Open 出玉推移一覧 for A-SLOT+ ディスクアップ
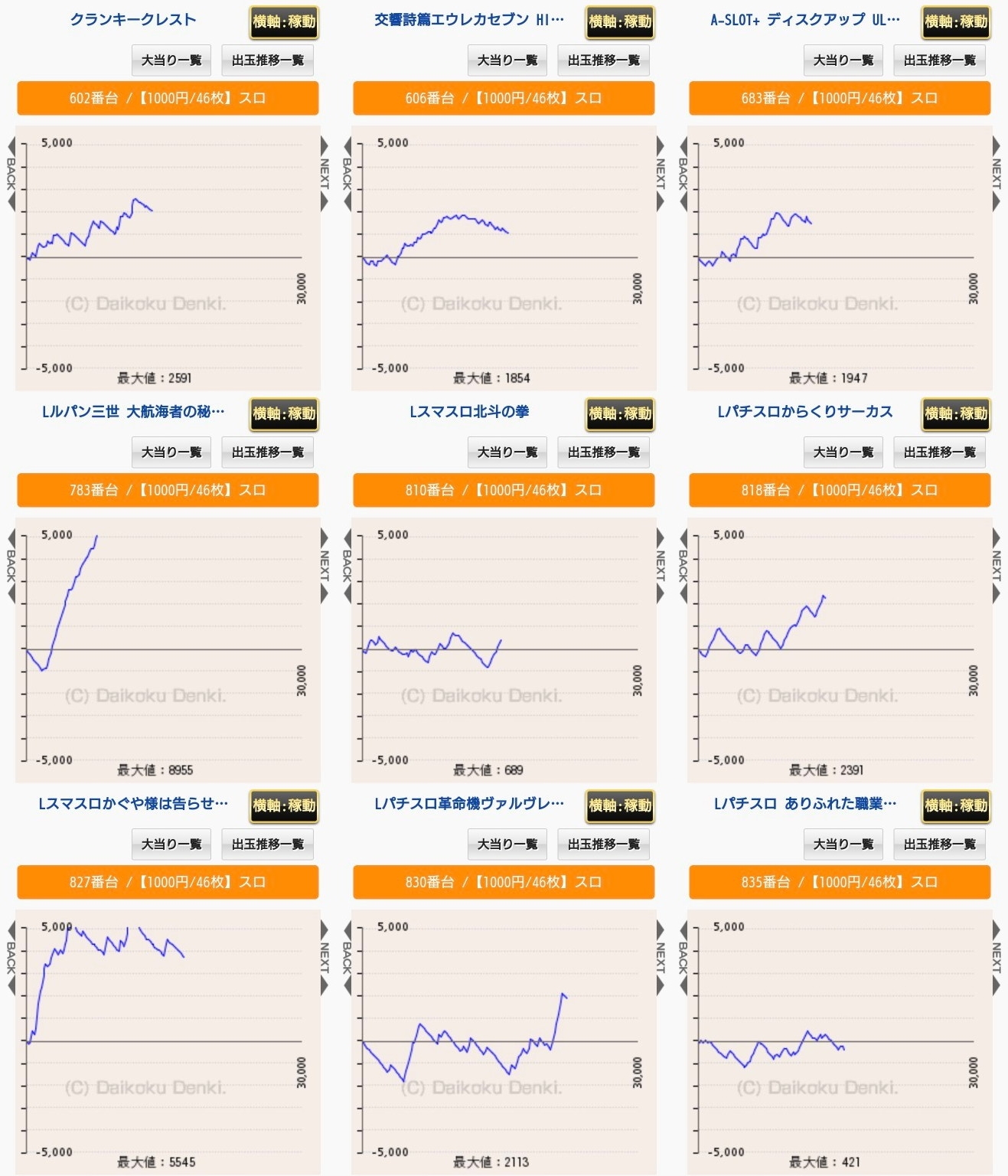Screen dimensions: 1008x1176 939,60
